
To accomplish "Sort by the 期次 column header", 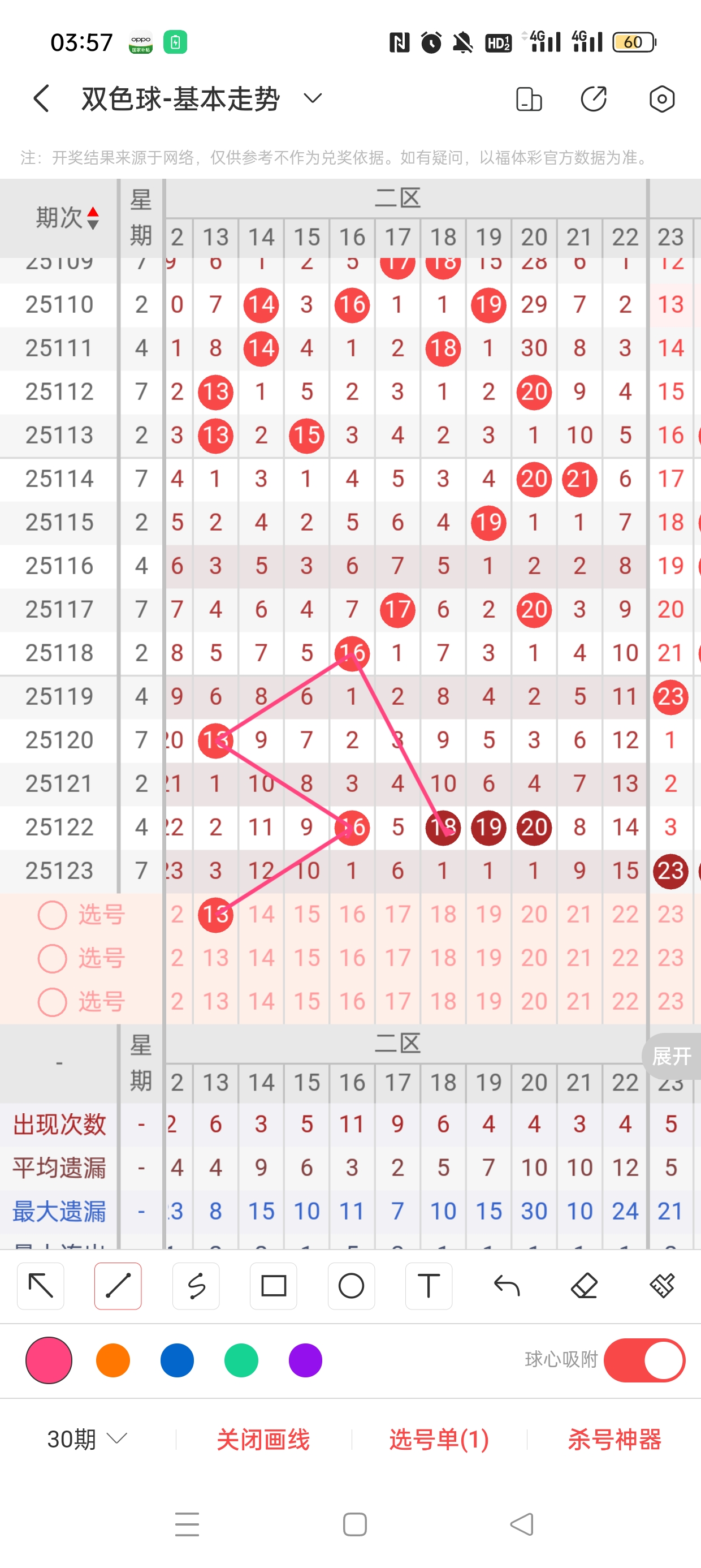I will click(x=67, y=217).
